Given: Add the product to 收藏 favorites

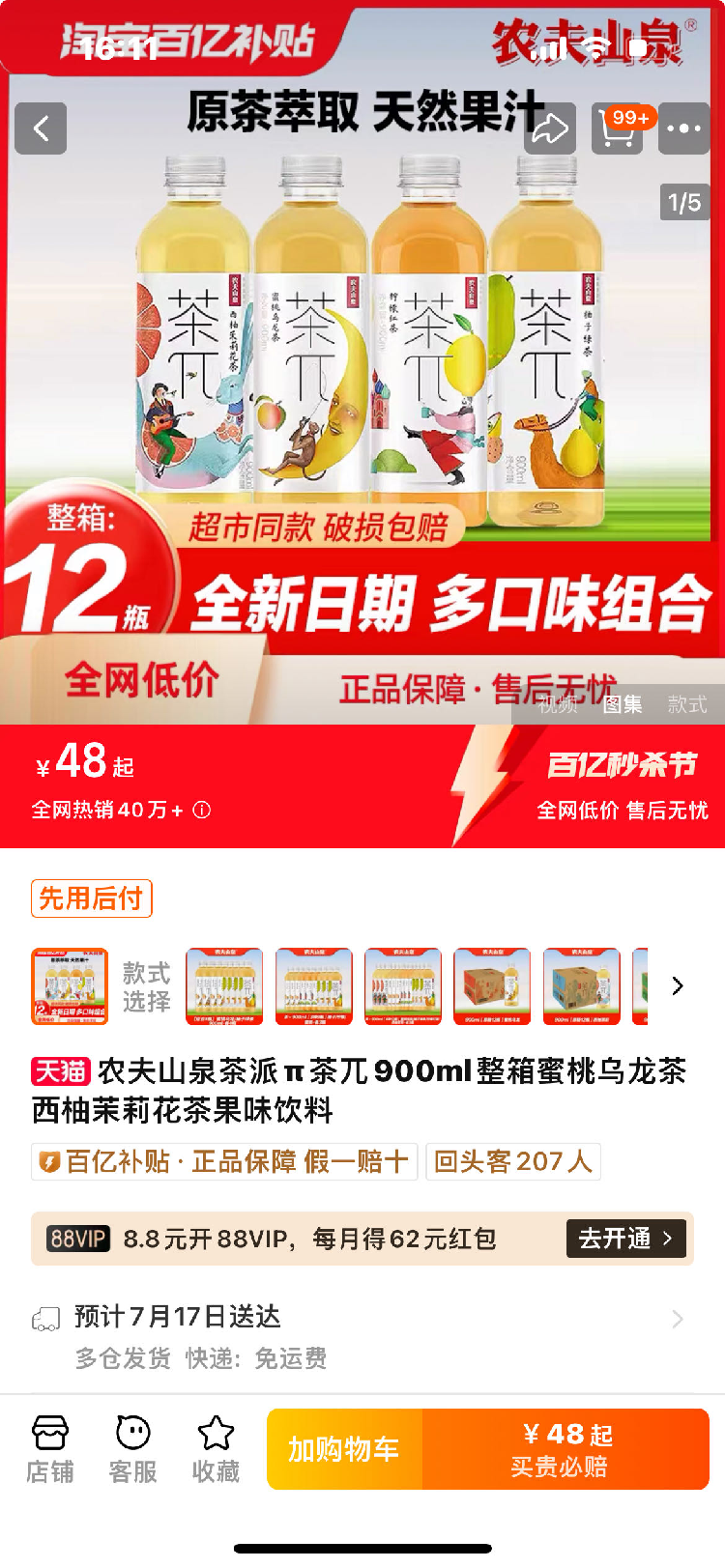Looking at the screenshot, I should click(216, 1449).
